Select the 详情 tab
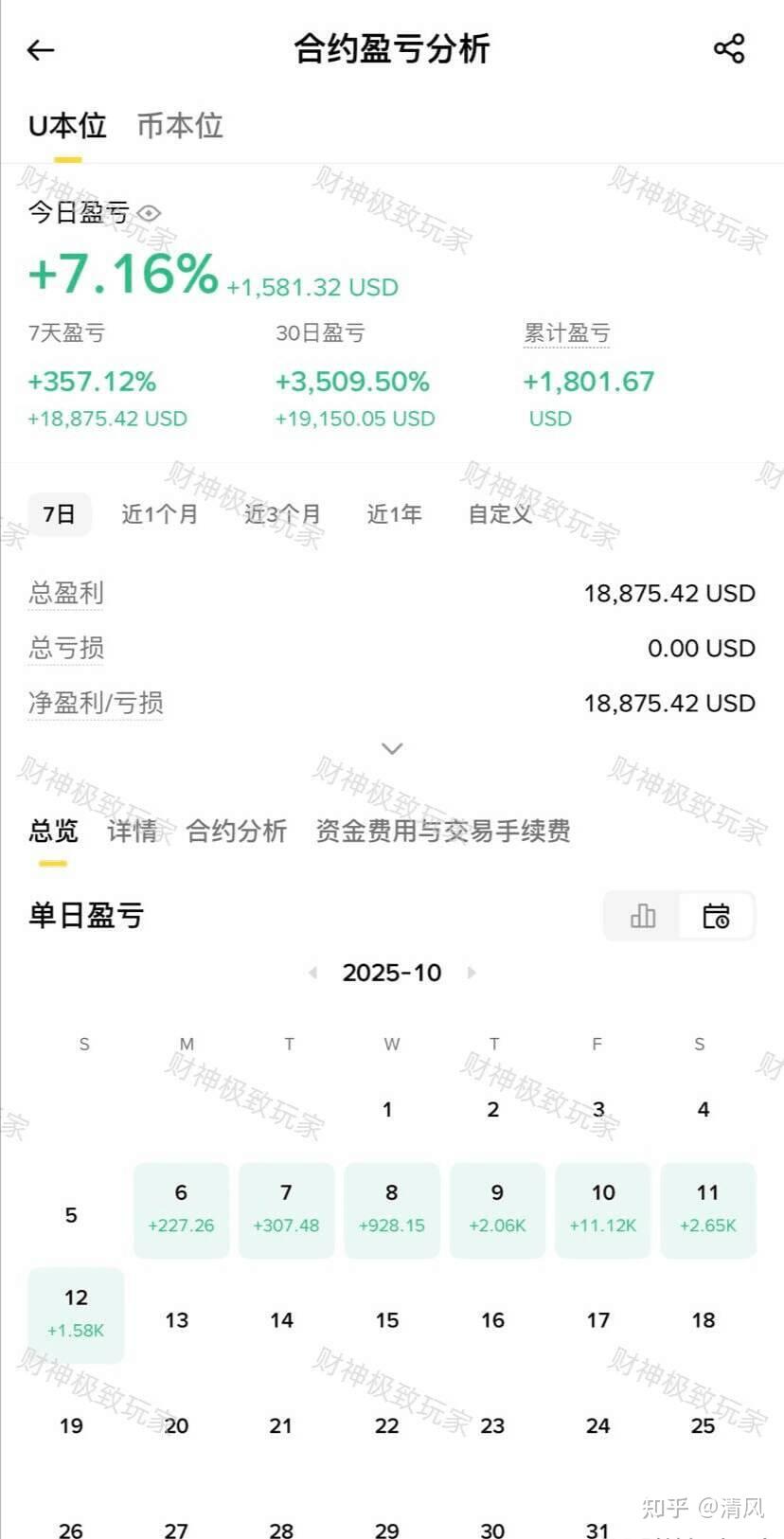Screen dimensions: 784x1539 pos(134,832)
